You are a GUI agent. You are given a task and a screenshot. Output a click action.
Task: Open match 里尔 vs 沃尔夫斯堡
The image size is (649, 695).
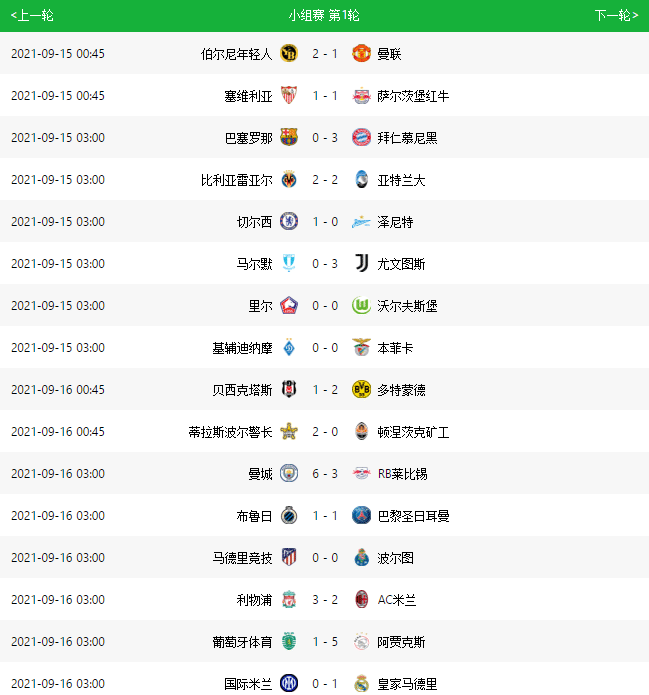point(324,306)
